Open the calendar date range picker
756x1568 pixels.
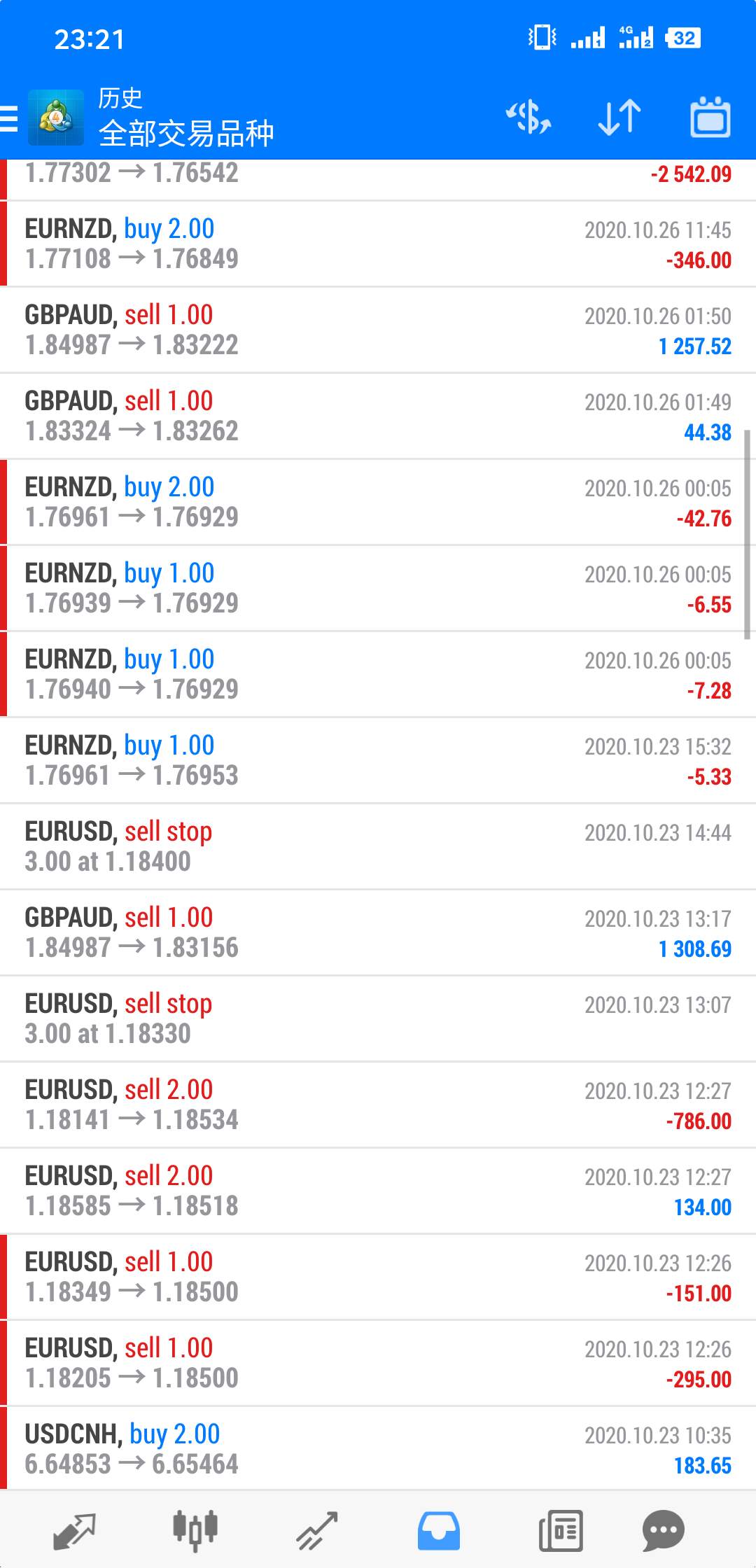(710, 117)
